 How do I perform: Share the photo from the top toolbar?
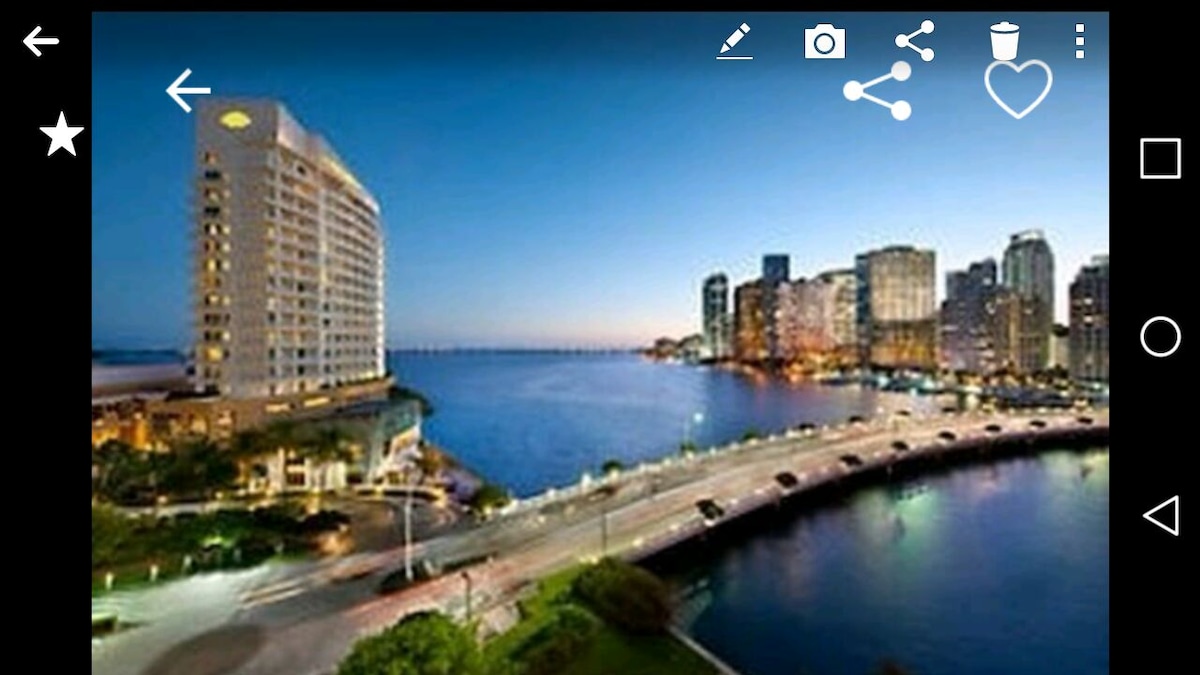coord(915,41)
